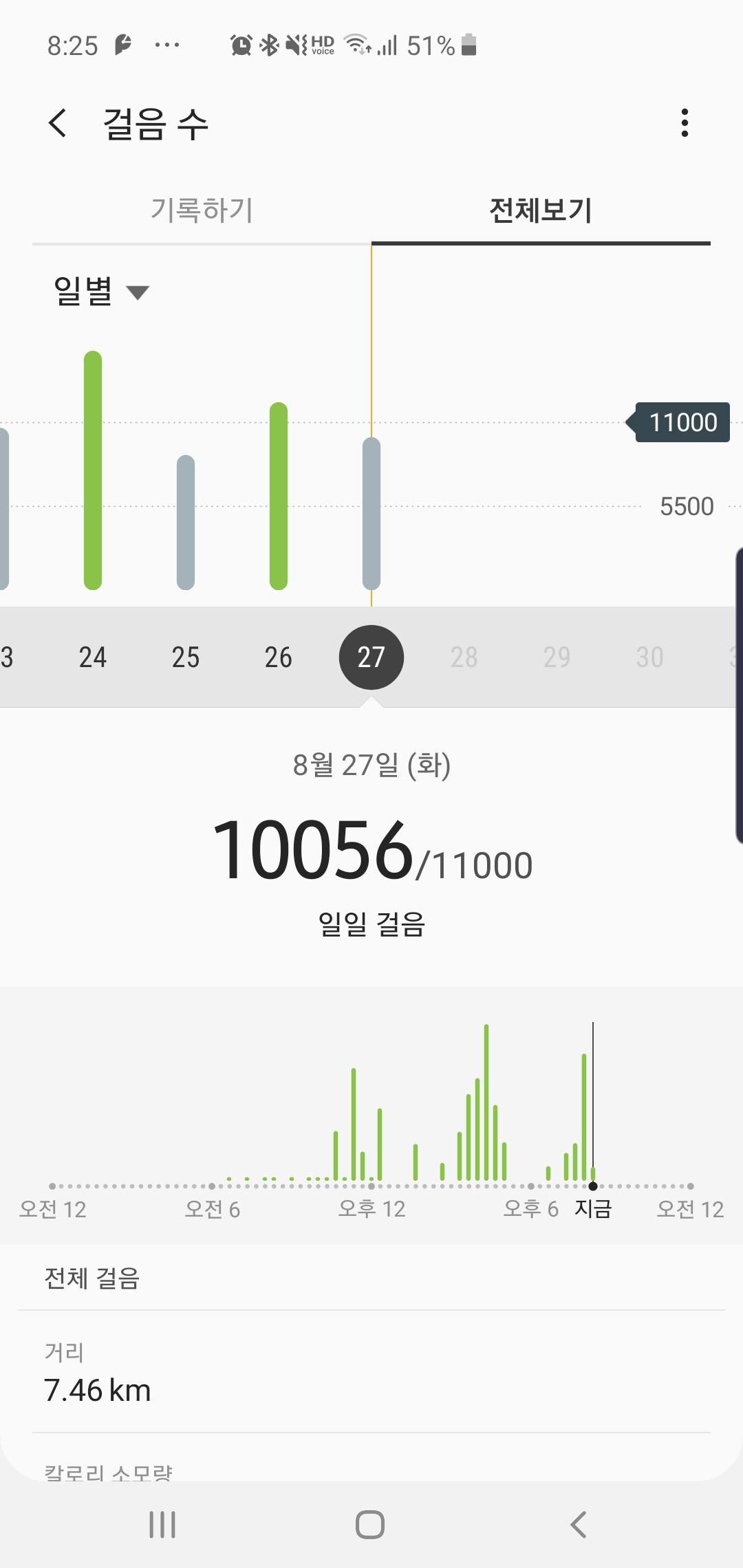Select day 26 in the date strip

click(279, 657)
